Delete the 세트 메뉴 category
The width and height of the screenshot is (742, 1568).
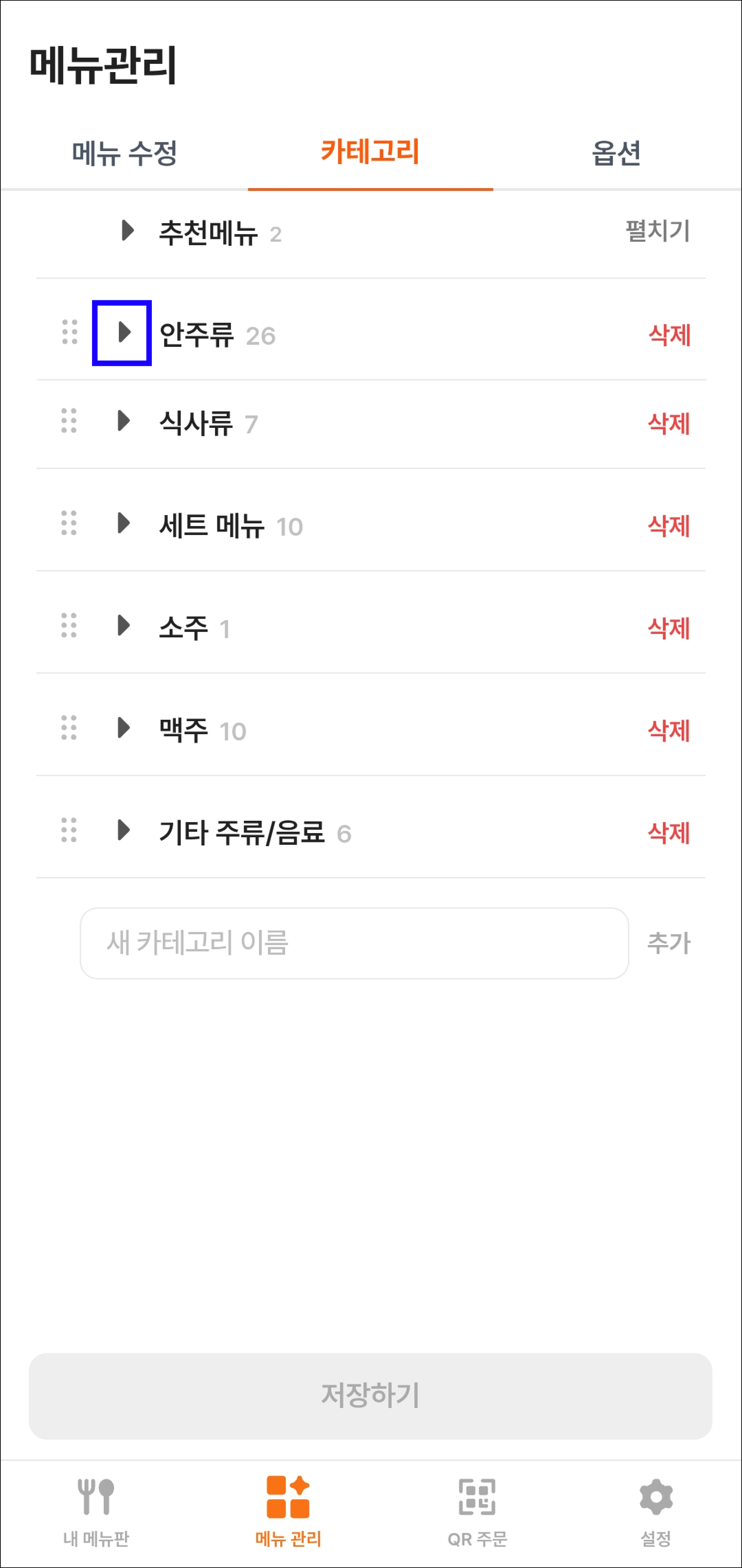point(668,526)
